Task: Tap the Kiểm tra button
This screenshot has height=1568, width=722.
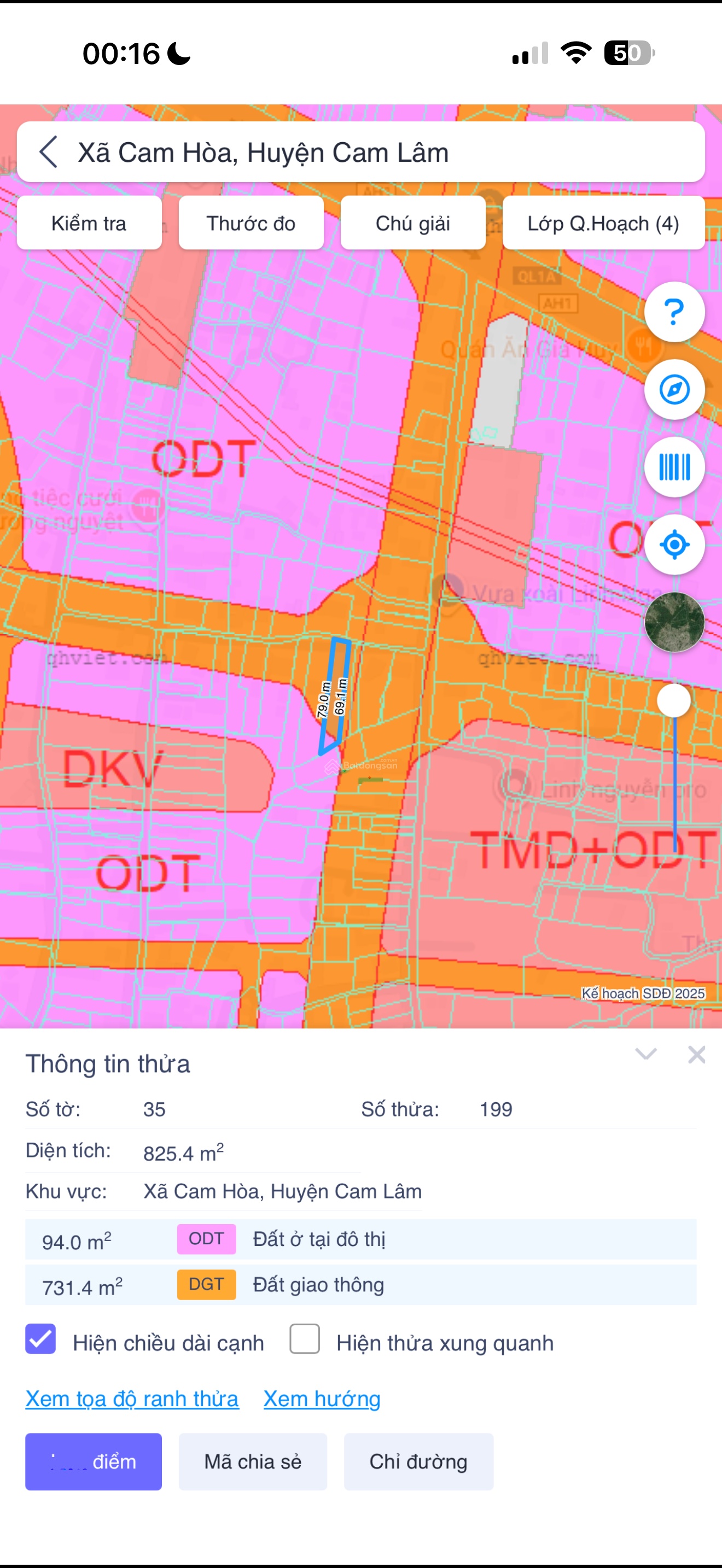Action: (89, 224)
